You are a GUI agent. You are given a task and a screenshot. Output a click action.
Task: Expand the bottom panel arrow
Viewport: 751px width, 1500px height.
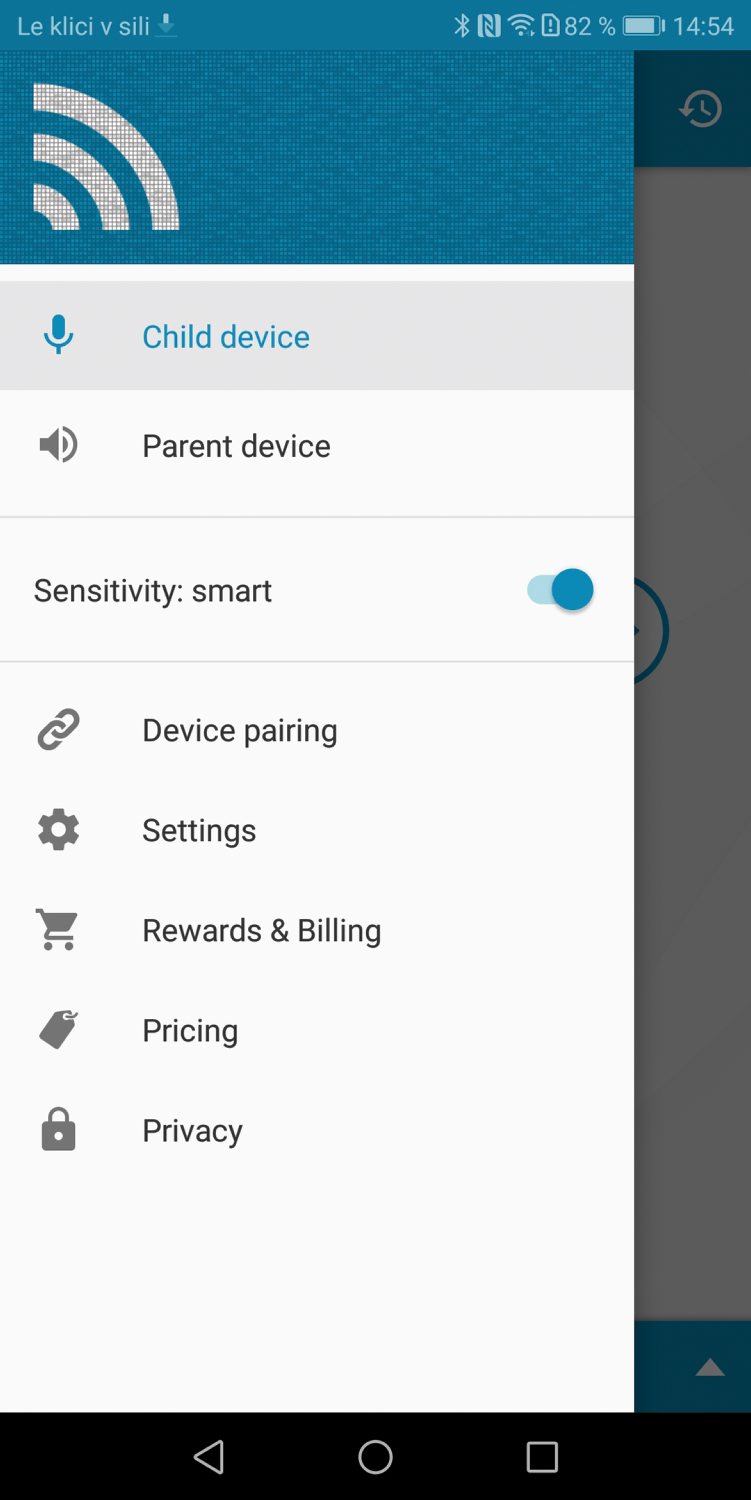(710, 1368)
